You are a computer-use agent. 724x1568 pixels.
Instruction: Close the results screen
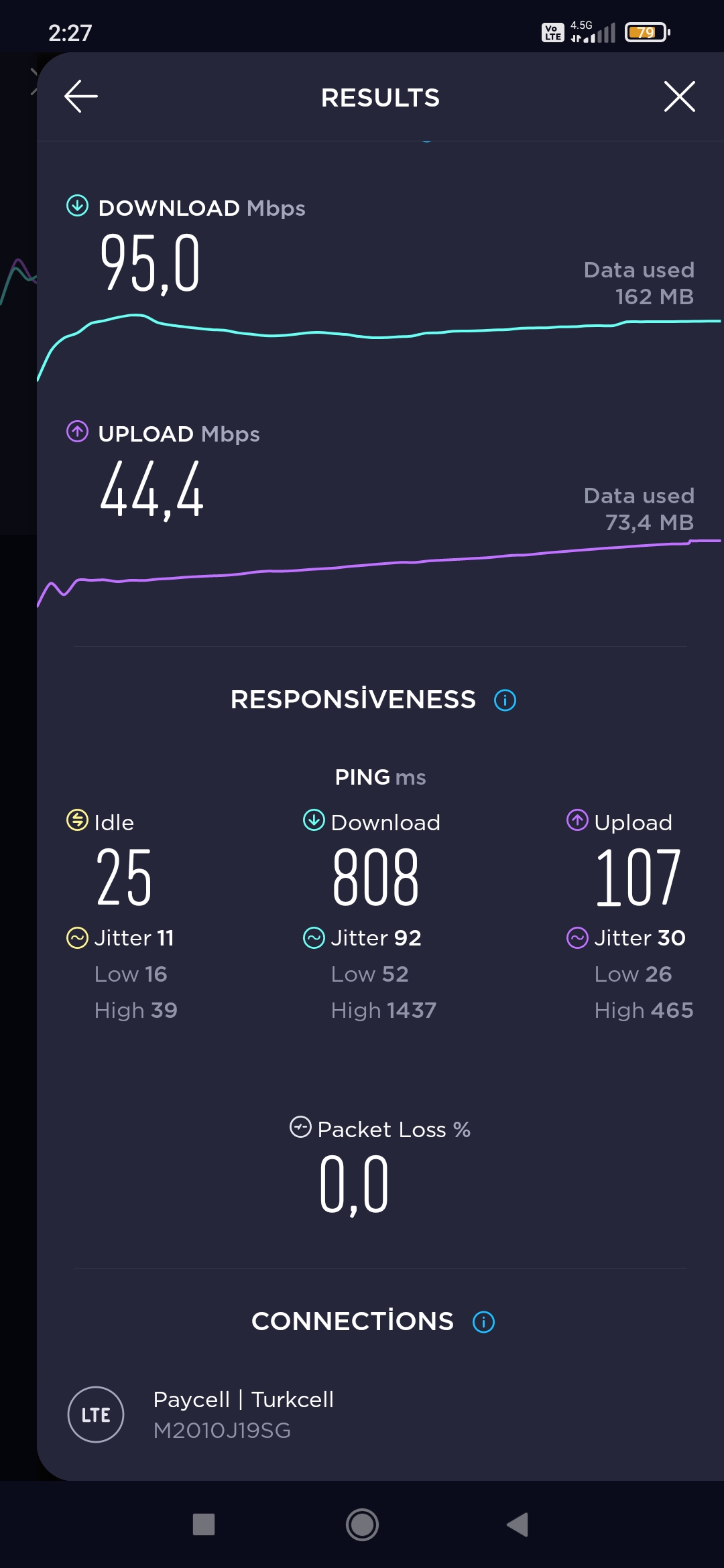(679, 96)
